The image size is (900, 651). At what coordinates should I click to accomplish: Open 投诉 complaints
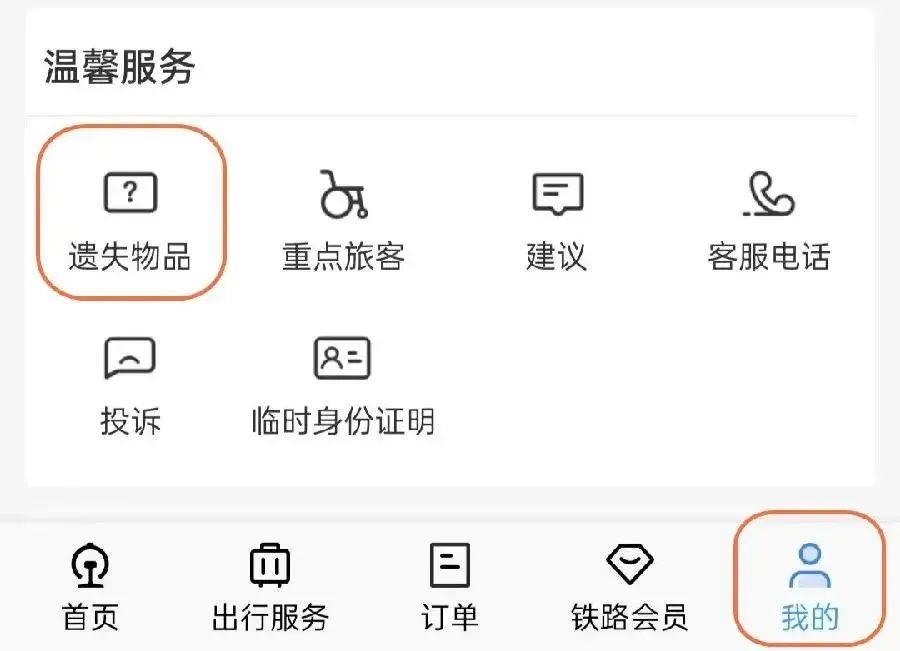tap(130, 386)
